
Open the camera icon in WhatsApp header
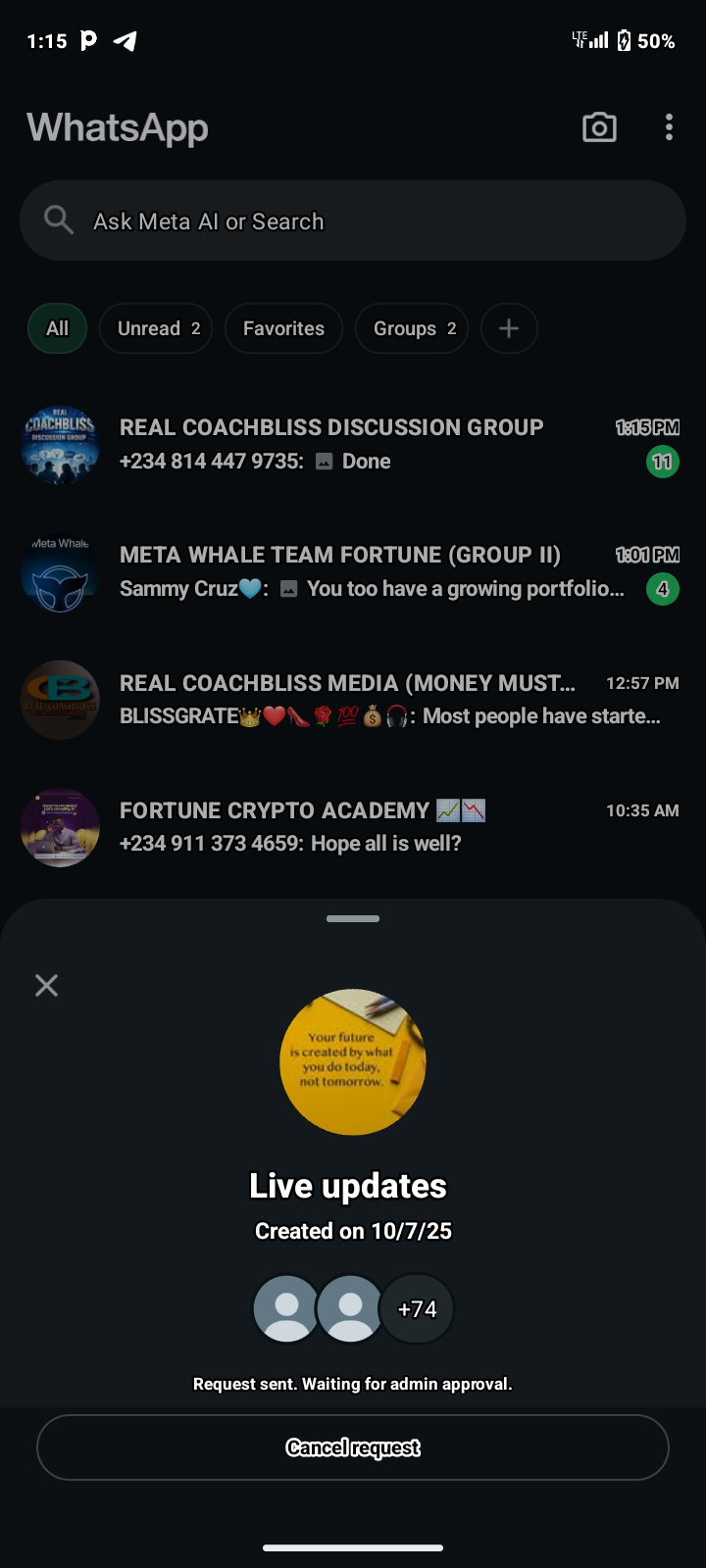click(599, 127)
